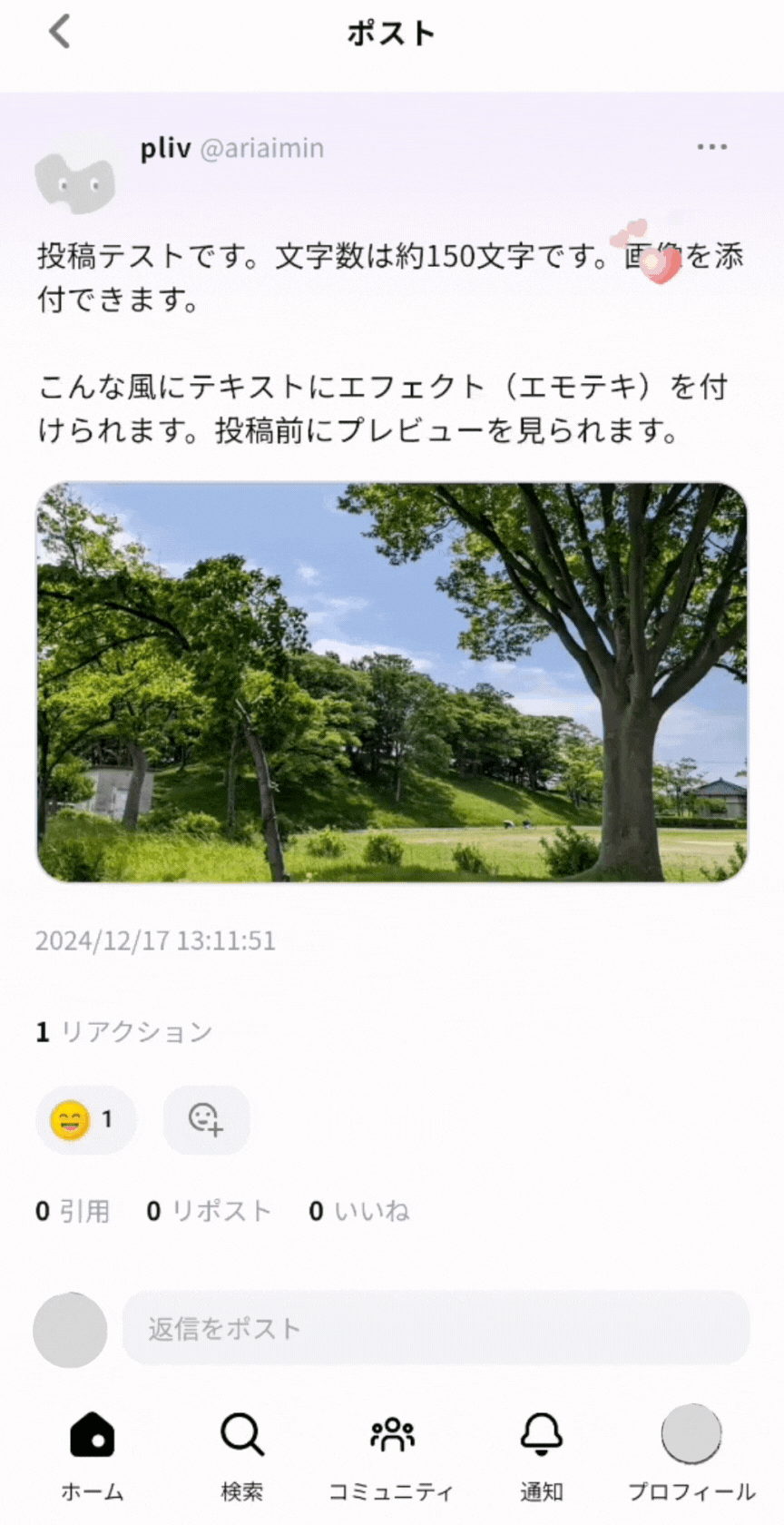Toggle a like on the post

(x=360, y=1211)
